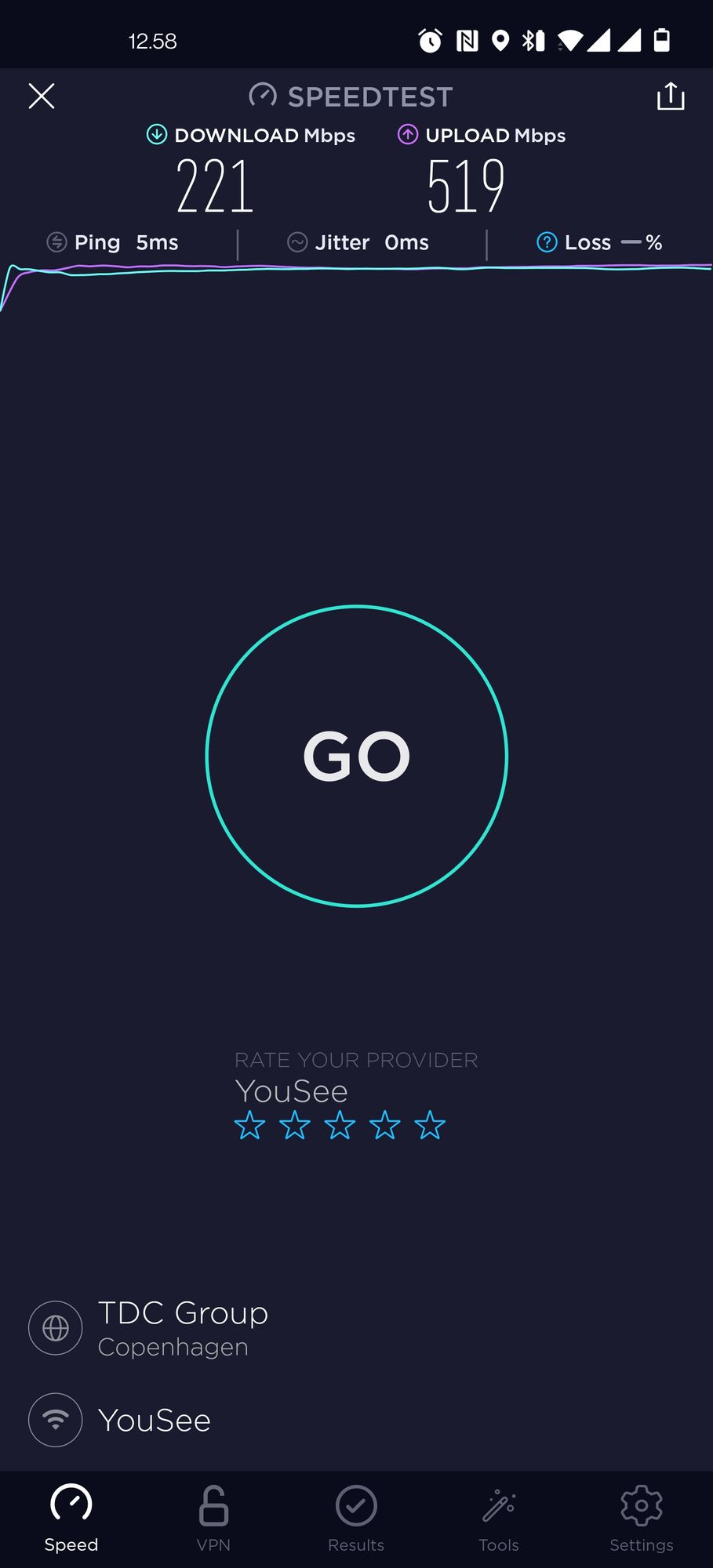Rate YouSee with five stars
Screen dimensions: 713x1568
[430, 1126]
